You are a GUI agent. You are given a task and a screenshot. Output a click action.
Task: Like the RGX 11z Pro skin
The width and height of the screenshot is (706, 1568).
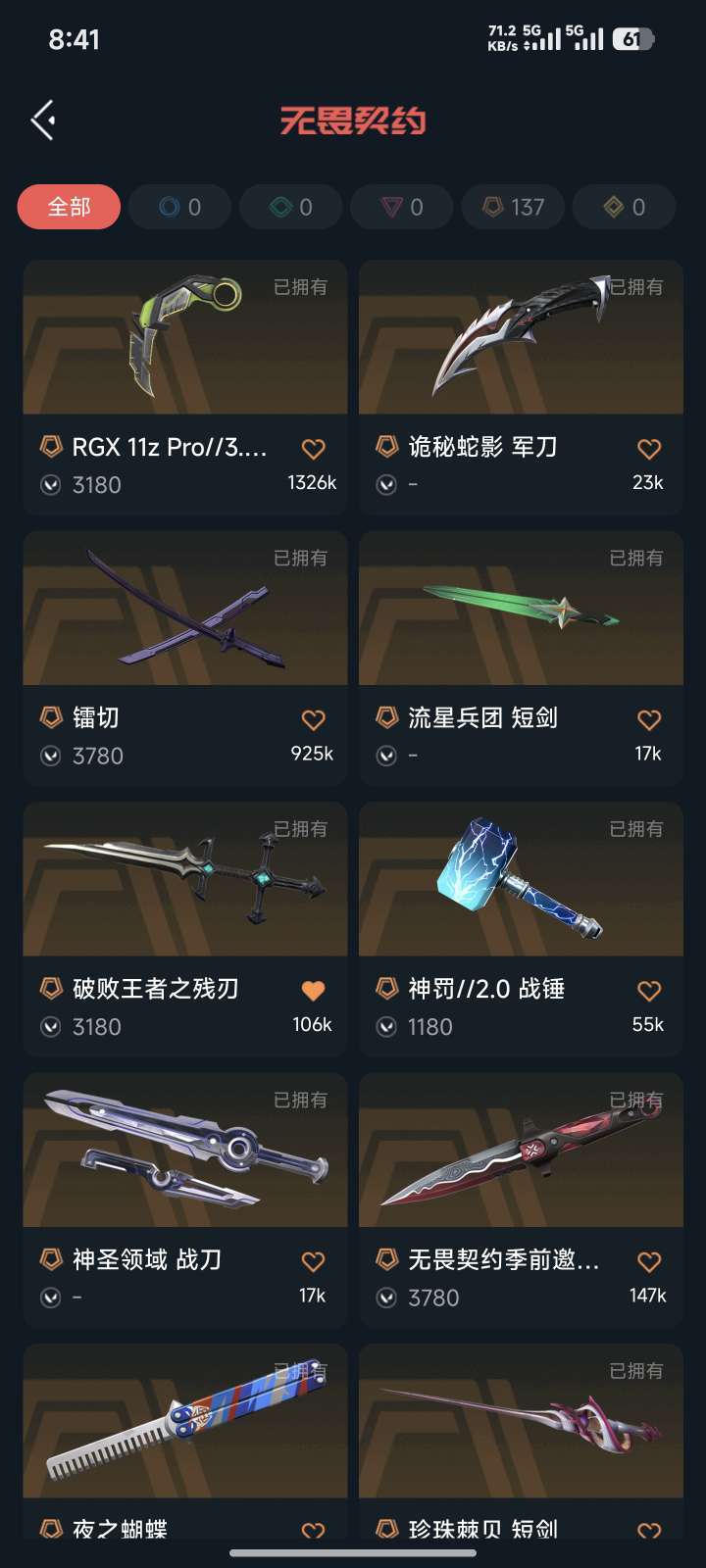313,449
